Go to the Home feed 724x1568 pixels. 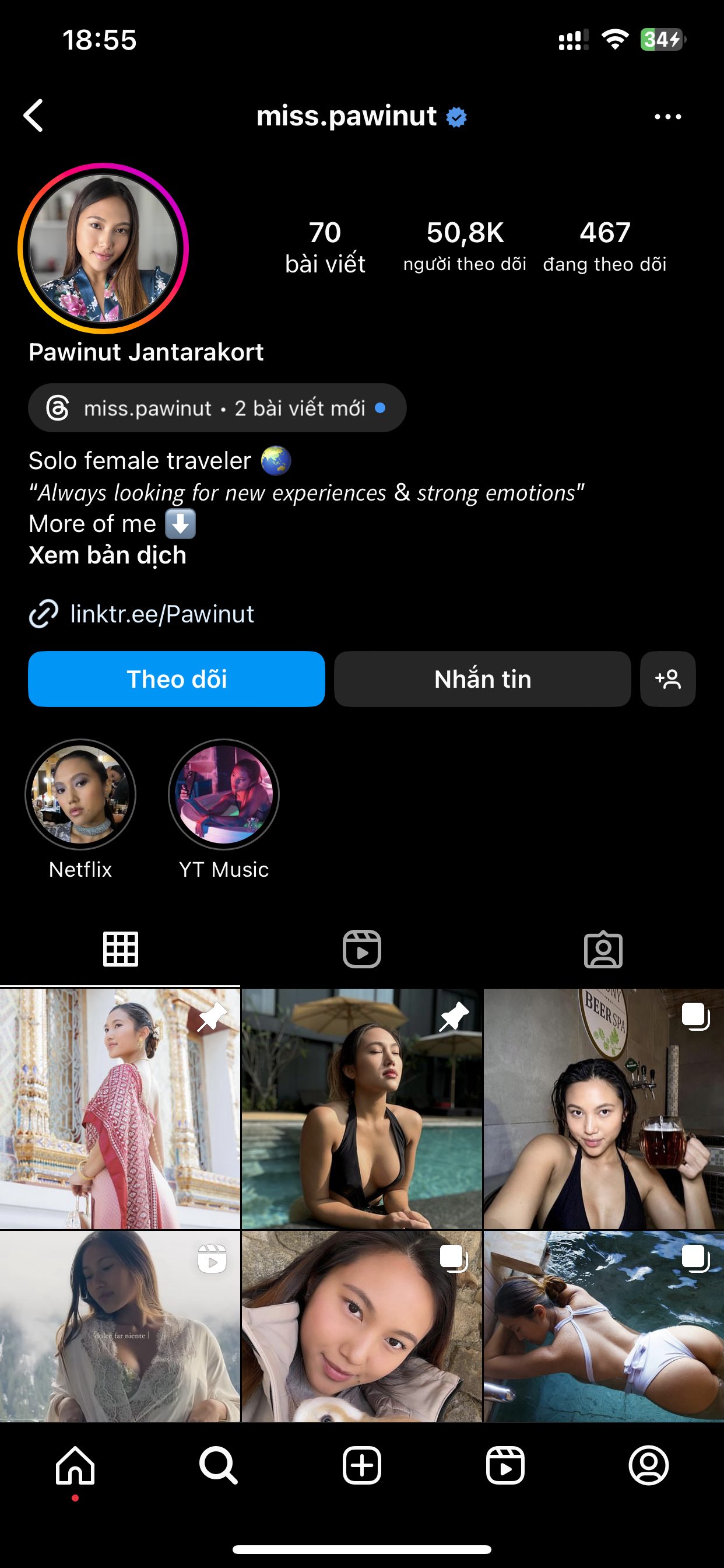pyautogui.click(x=75, y=1465)
